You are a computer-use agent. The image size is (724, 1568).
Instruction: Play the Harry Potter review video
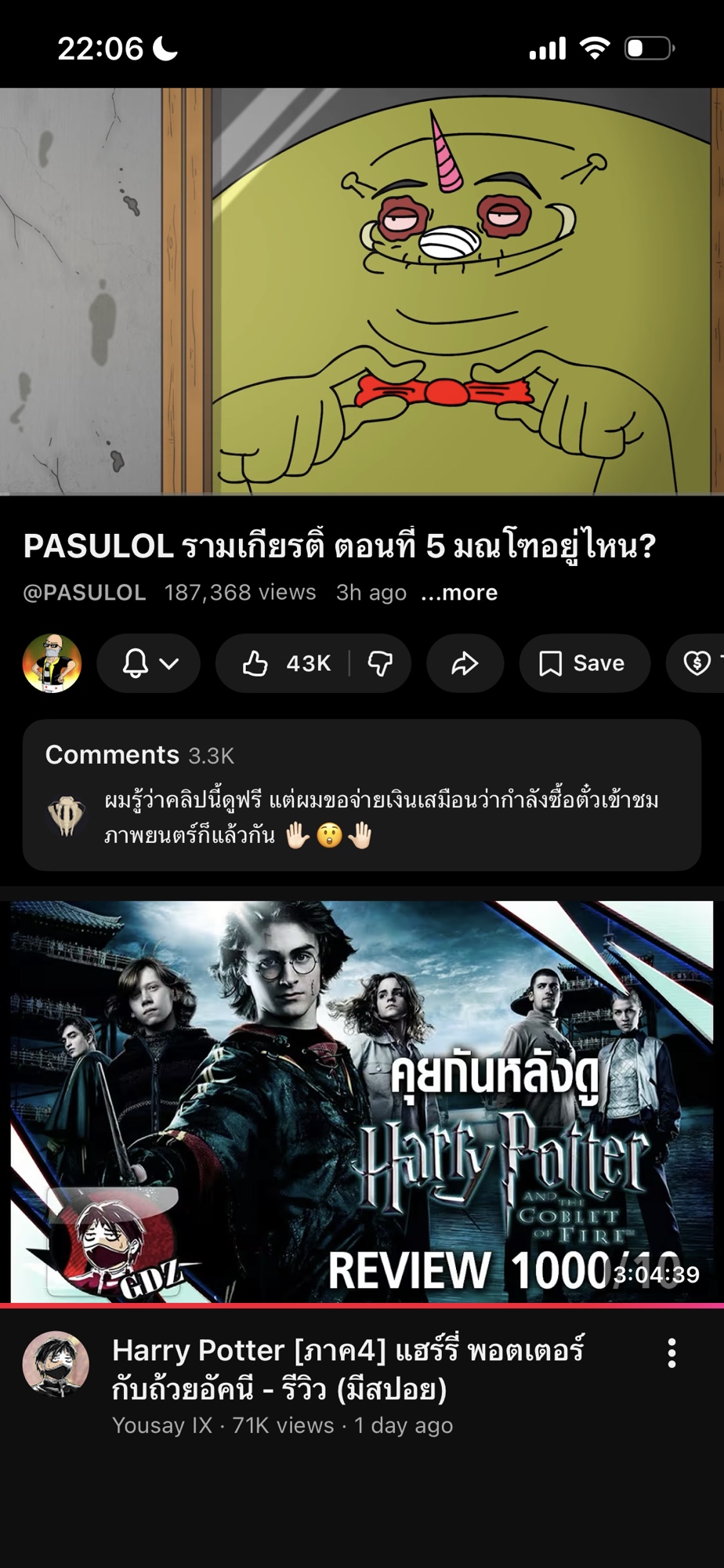click(x=361, y=1102)
